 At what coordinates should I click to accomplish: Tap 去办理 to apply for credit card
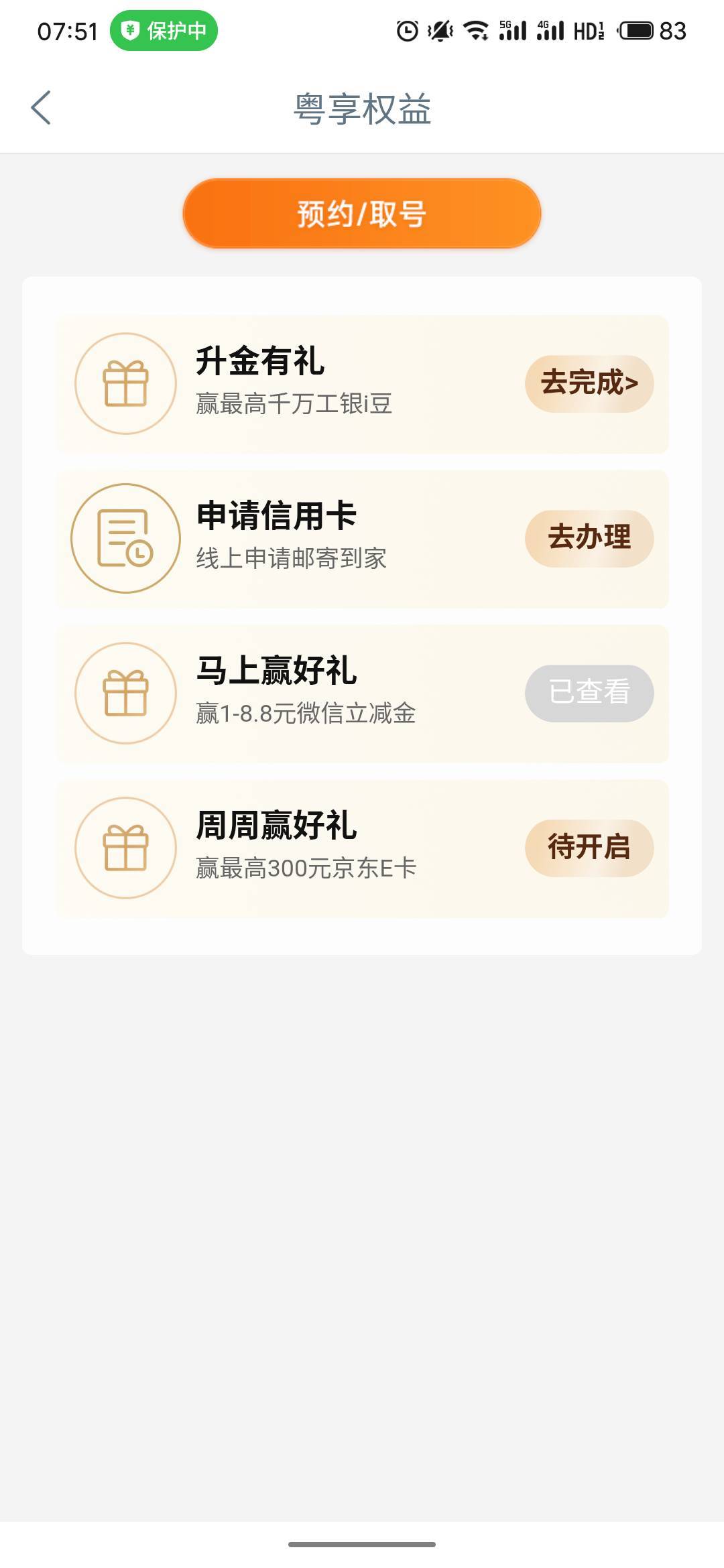tap(589, 538)
